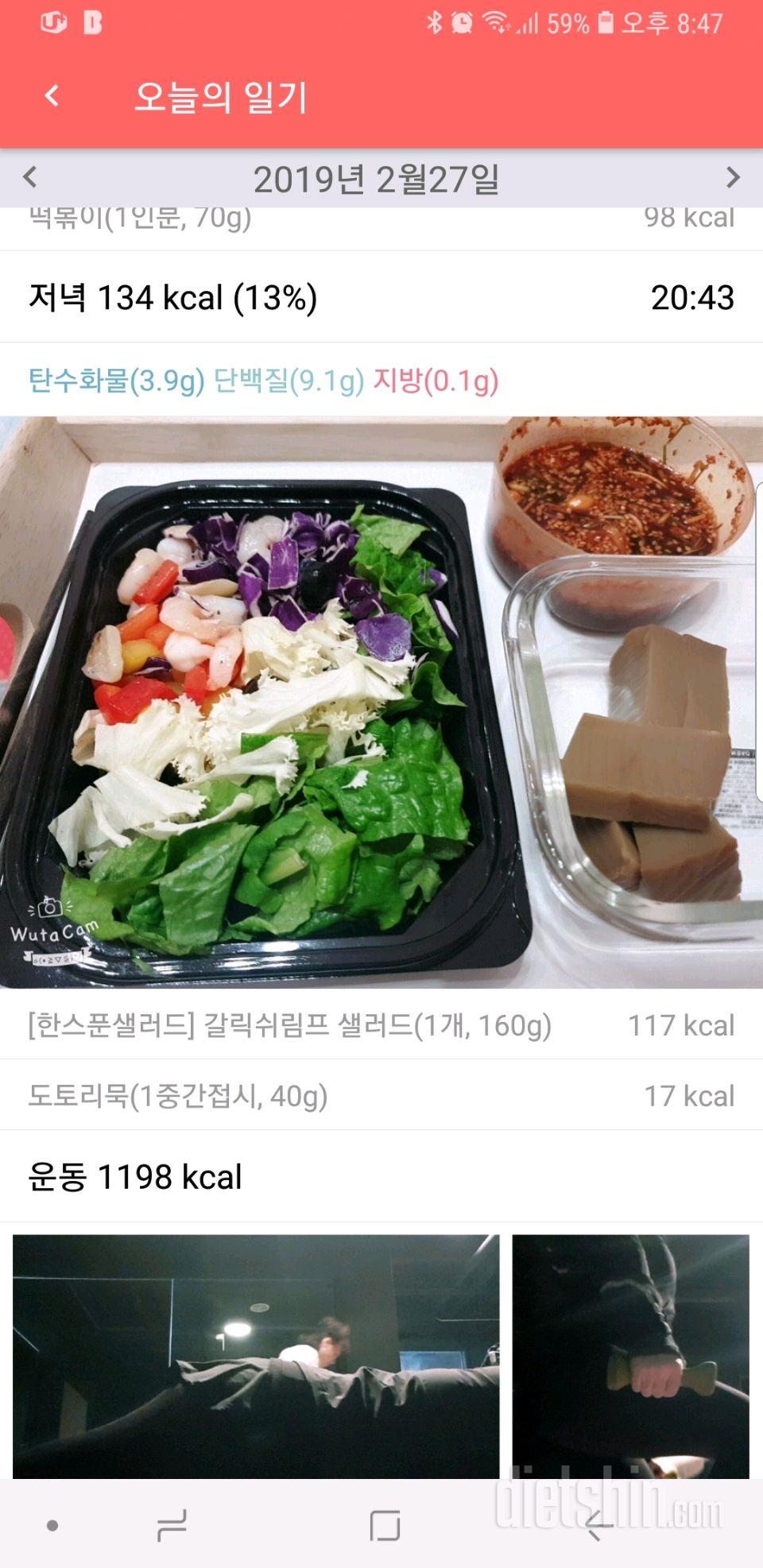View the dumbbell exercise photo

[630, 1356]
